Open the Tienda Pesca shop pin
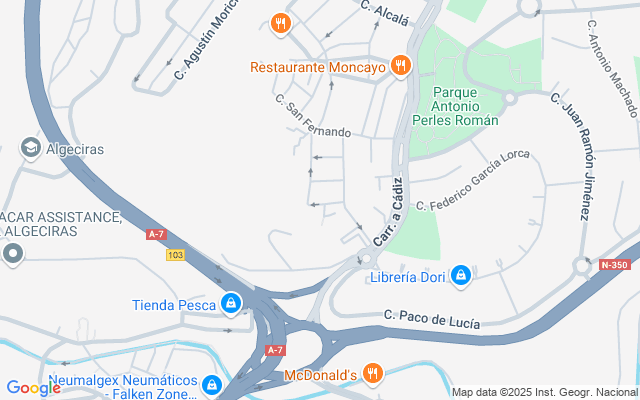Screen dimensions: 640x400 pyautogui.click(x=231, y=303)
